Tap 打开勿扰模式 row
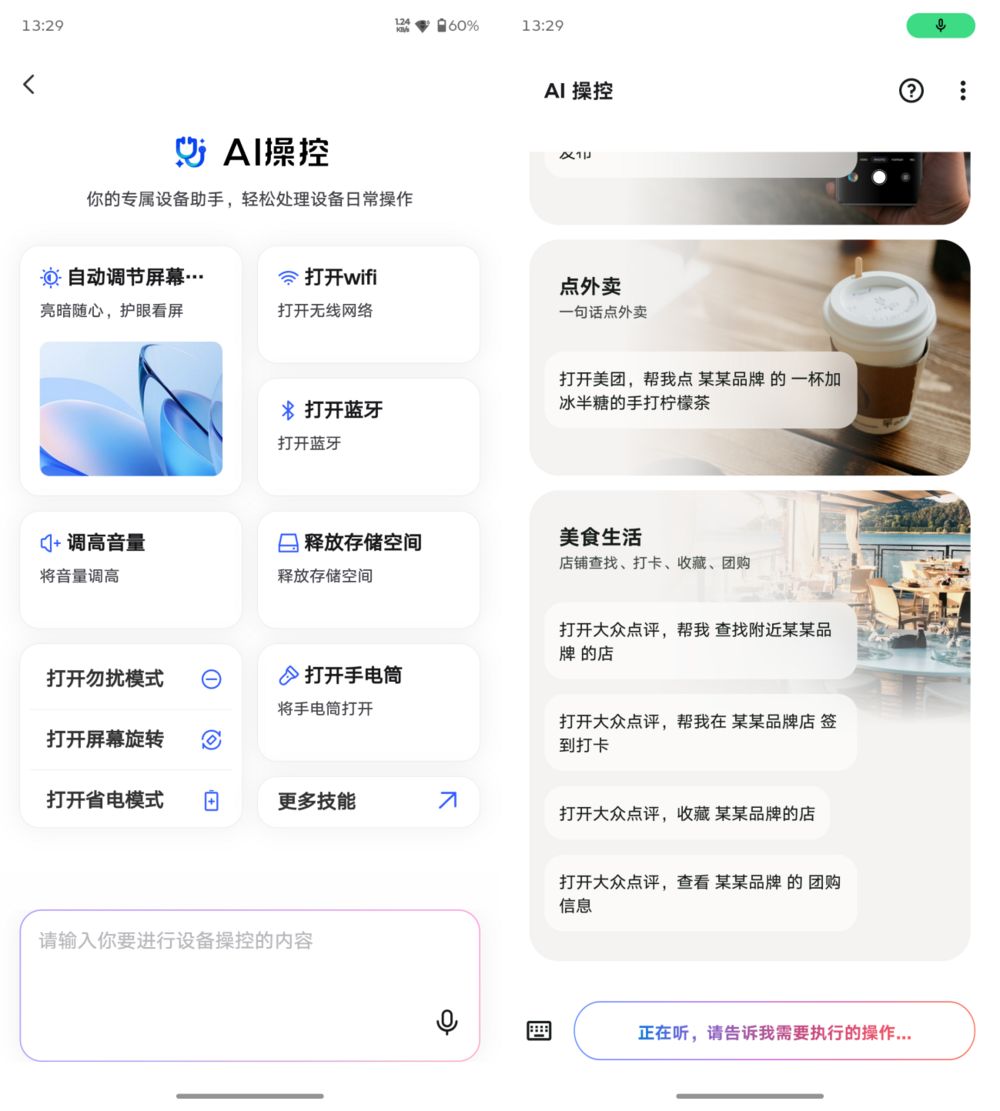This screenshot has height=1111, width=1000. pyautogui.click(x=131, y=679)
